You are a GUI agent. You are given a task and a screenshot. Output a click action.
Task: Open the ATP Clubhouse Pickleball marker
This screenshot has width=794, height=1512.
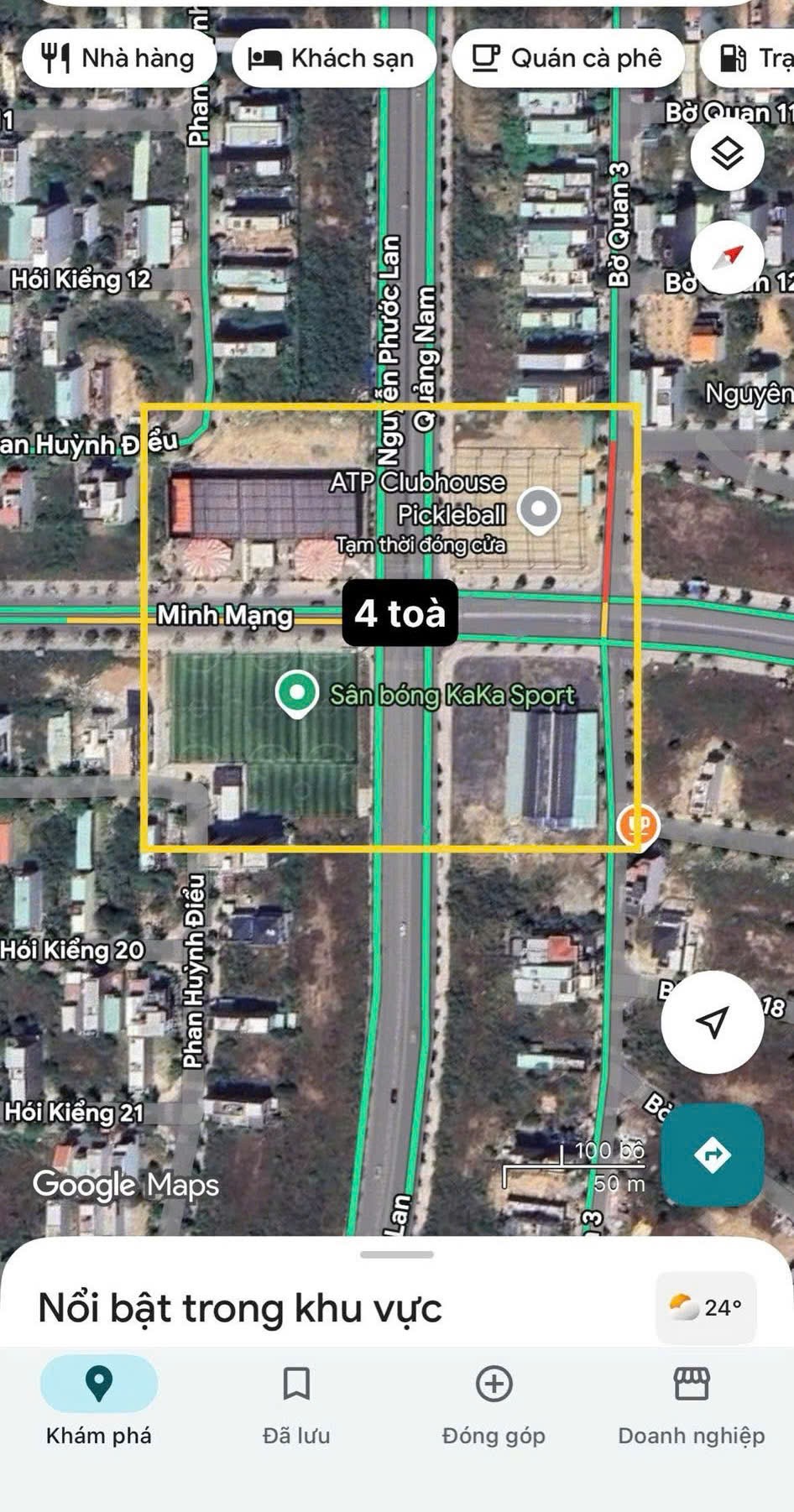click(538, 508)
